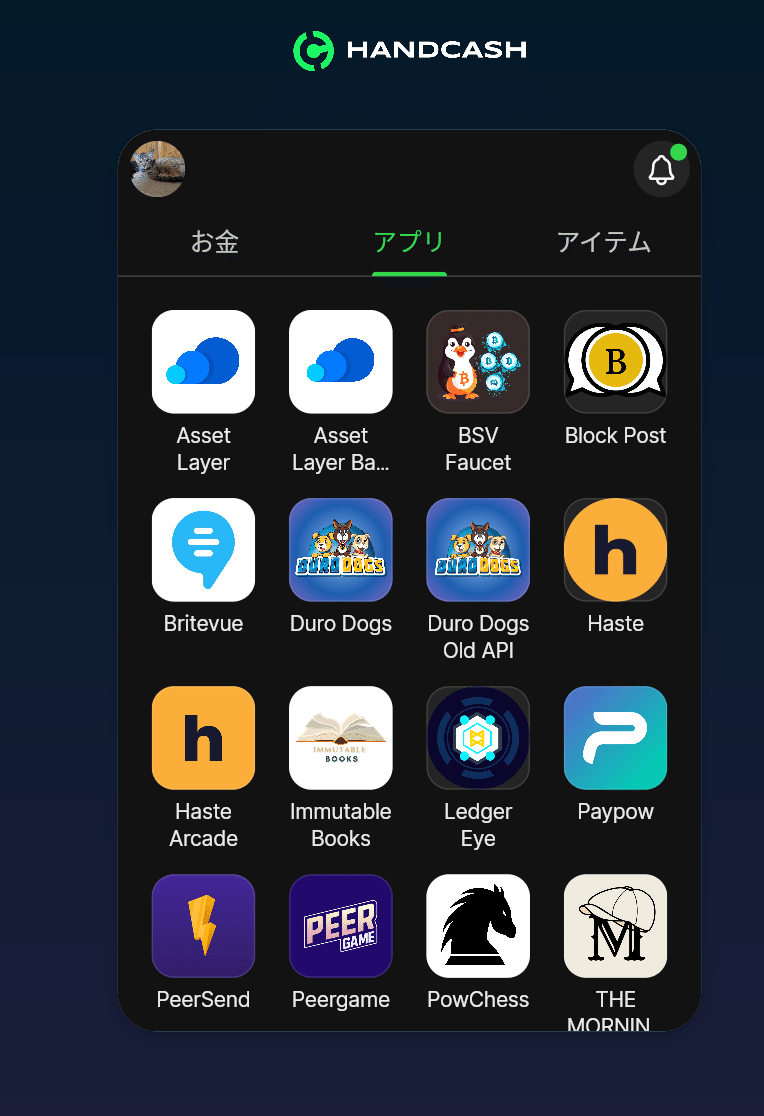Tap the Haste Arcade app
764x1116 pixels.
pyautogui.click(x=203, y=738)
